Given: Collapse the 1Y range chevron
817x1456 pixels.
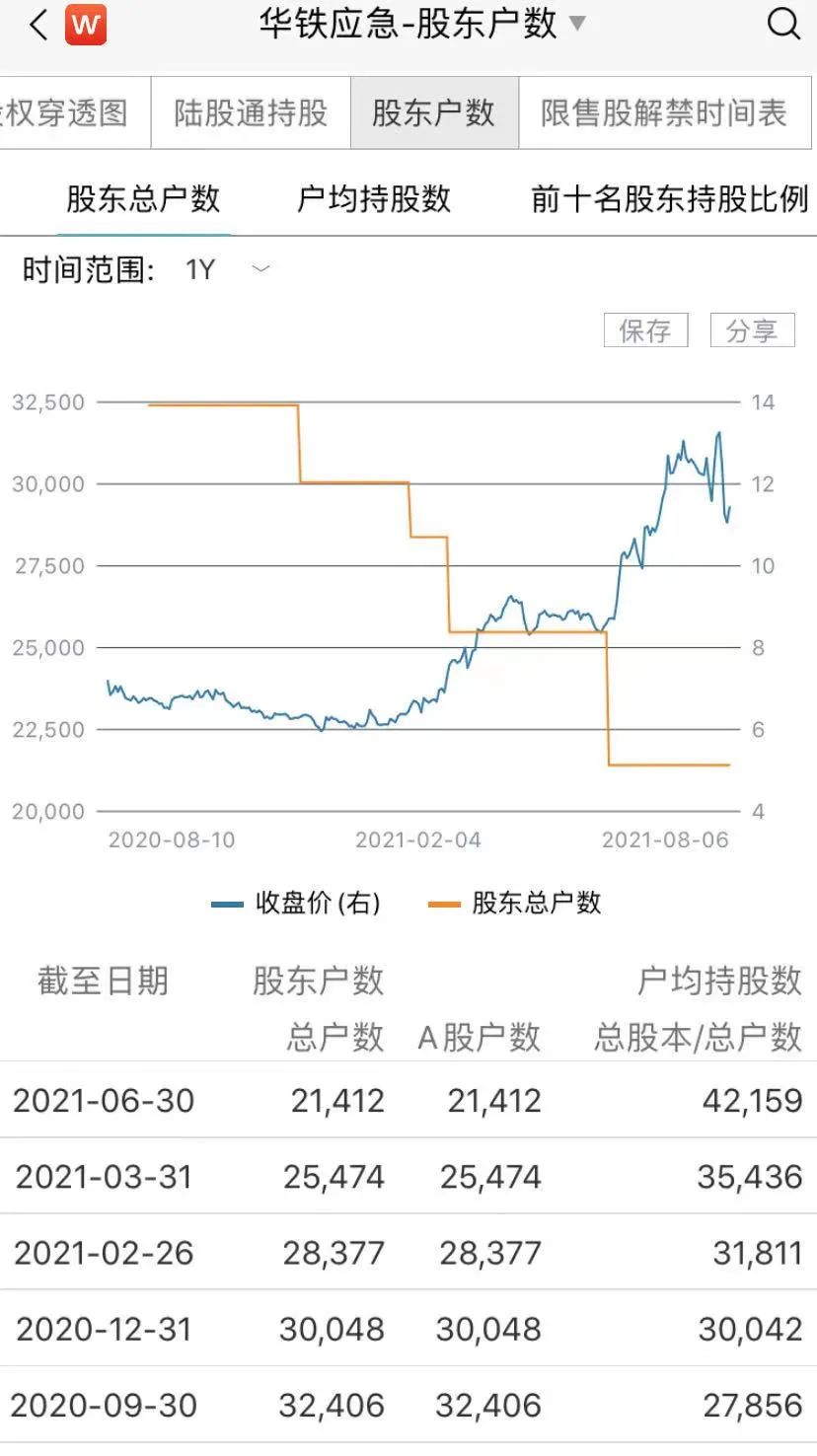Looking at the screenshot, I should pyautogui.click(x=259, y=268).
